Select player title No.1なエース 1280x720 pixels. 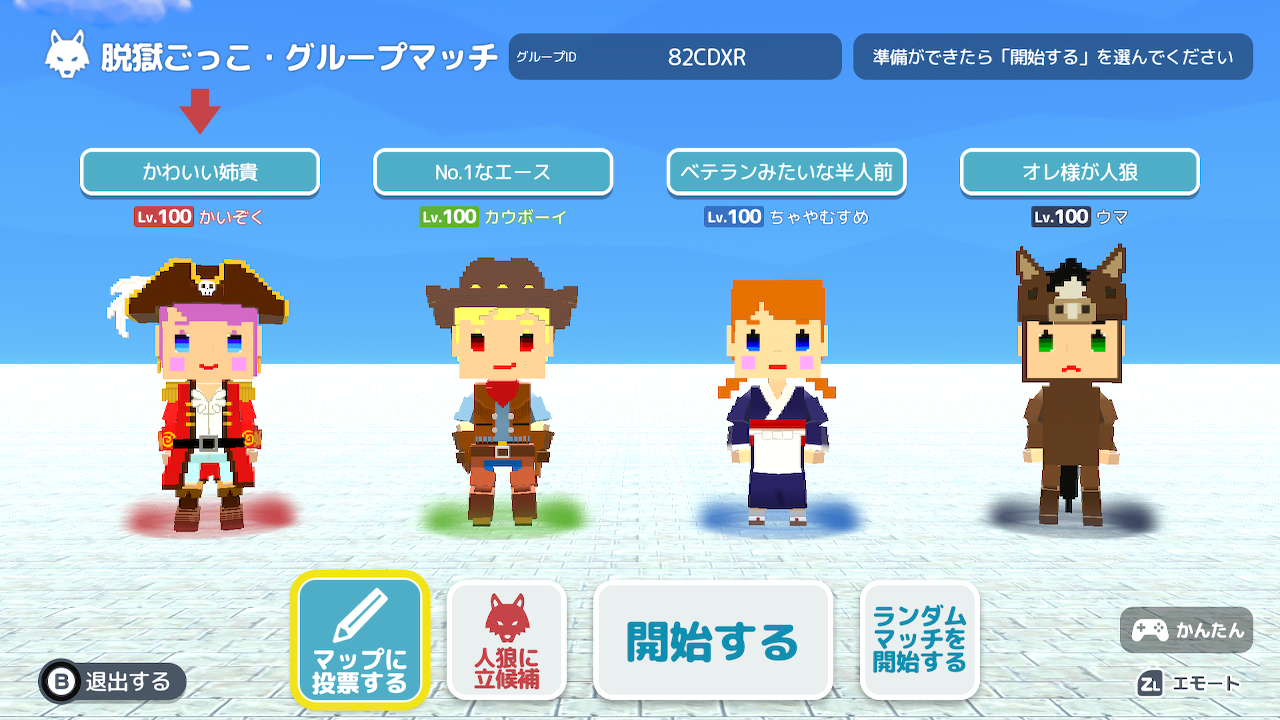[x=493, y=172]
